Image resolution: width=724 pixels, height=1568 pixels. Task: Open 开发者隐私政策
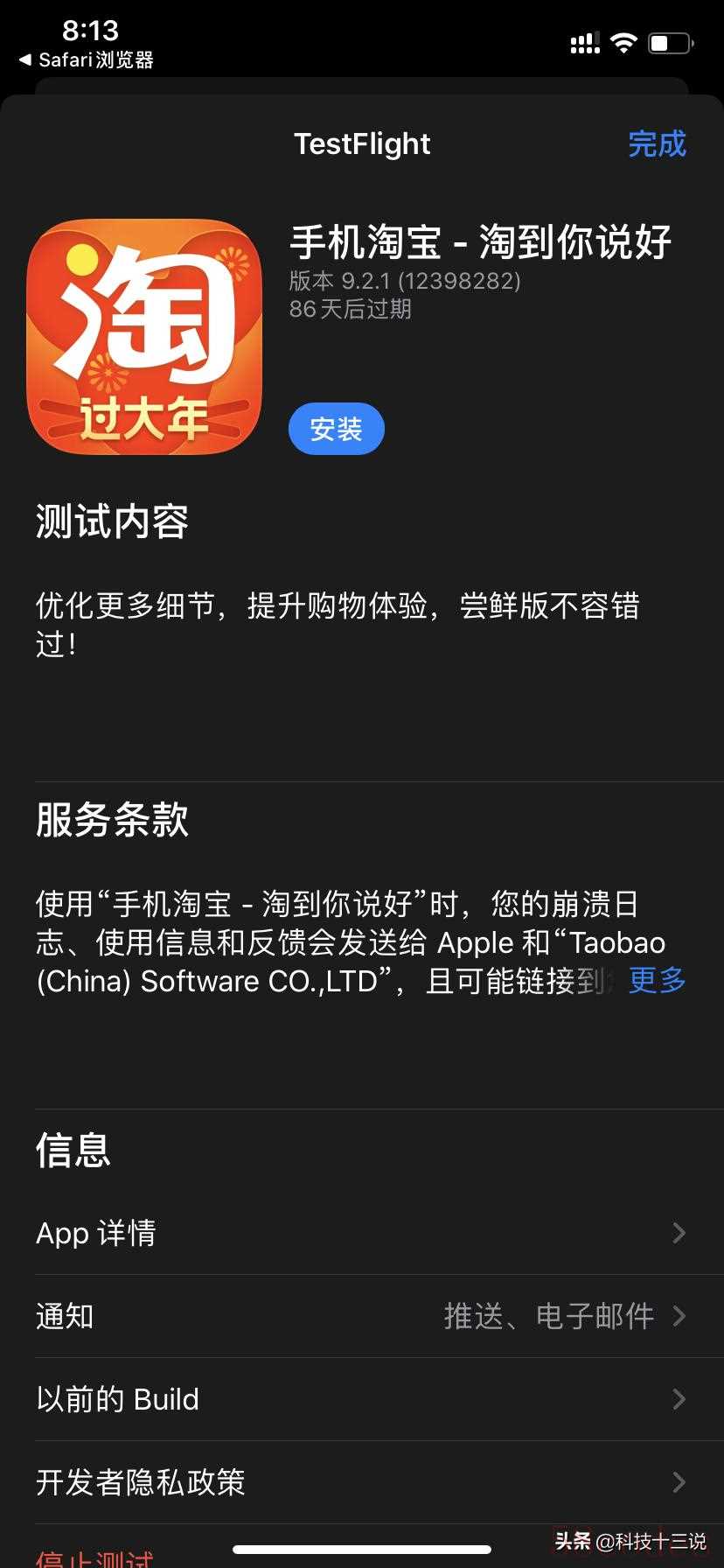[360, 1482]
